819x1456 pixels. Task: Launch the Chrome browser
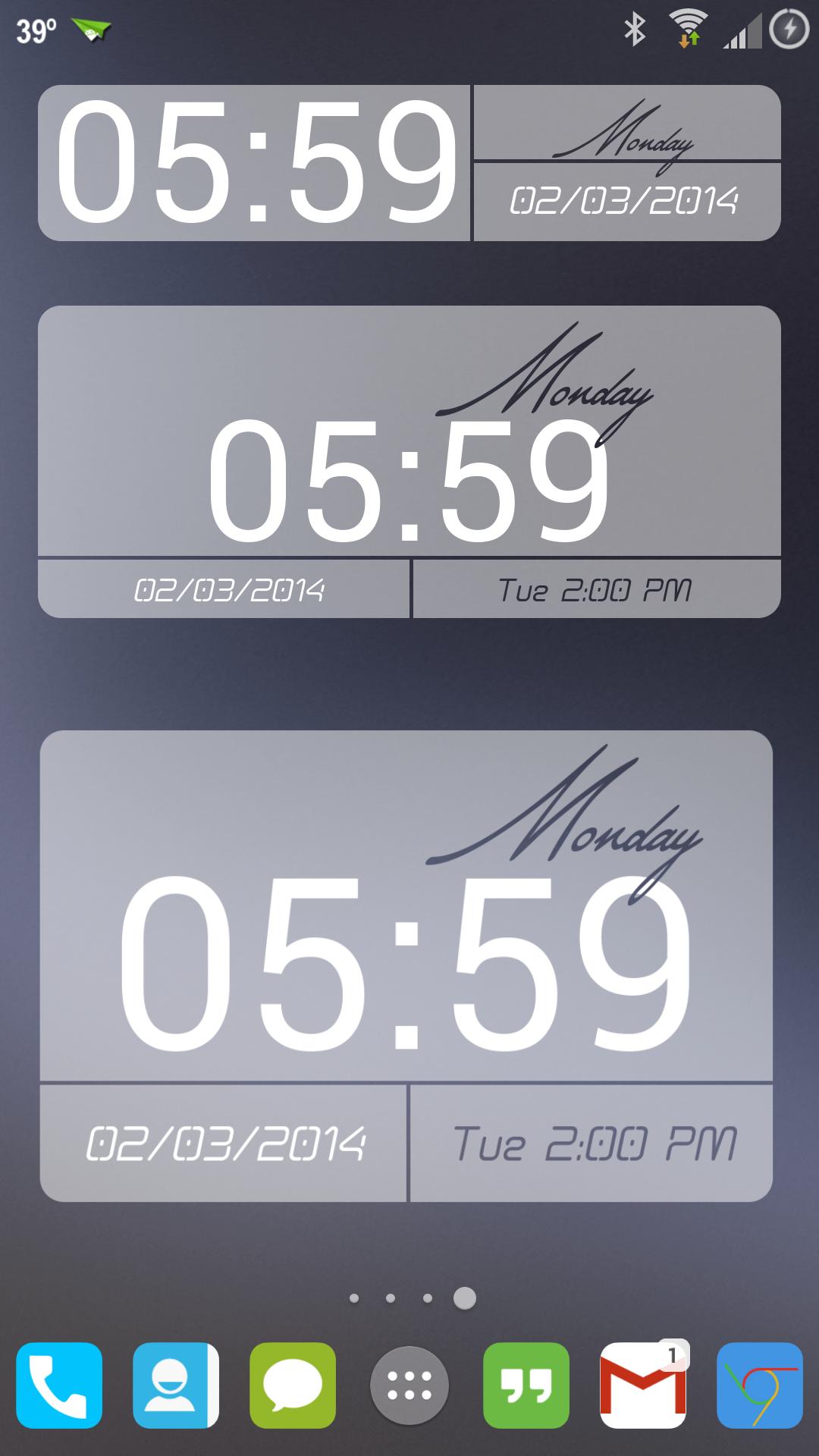[x=760, y=1385]
